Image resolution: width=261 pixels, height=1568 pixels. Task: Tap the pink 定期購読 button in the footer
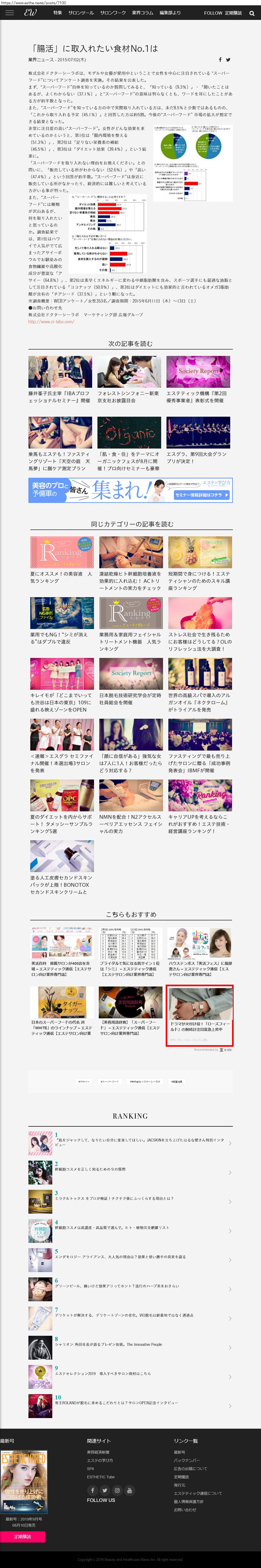click(23, 1537)
